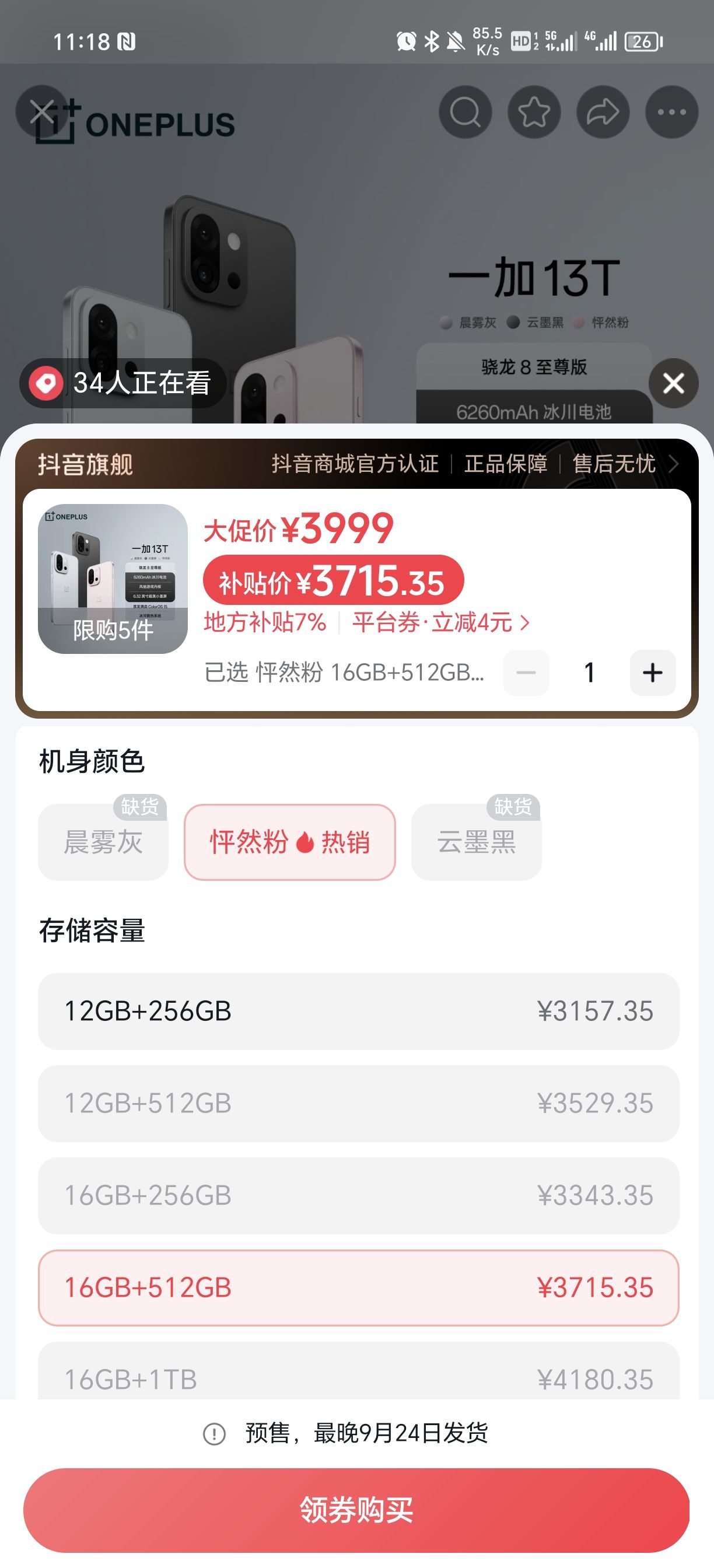Increase the purchase quantity by one
The height and width of the screenshot is (1568, 714).
click(x=653, y=673)
